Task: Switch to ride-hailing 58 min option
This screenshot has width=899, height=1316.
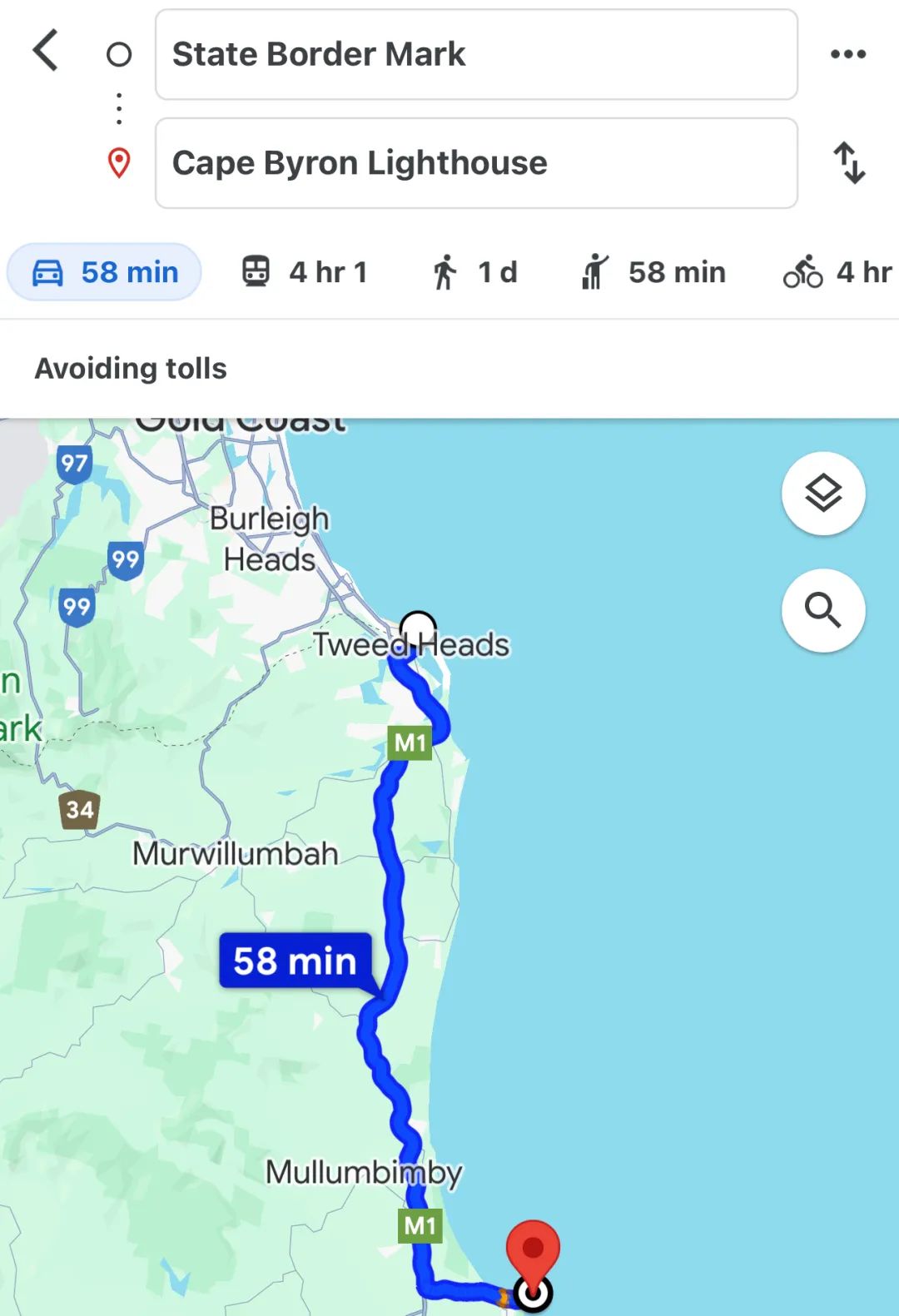Action: point(654,272)
